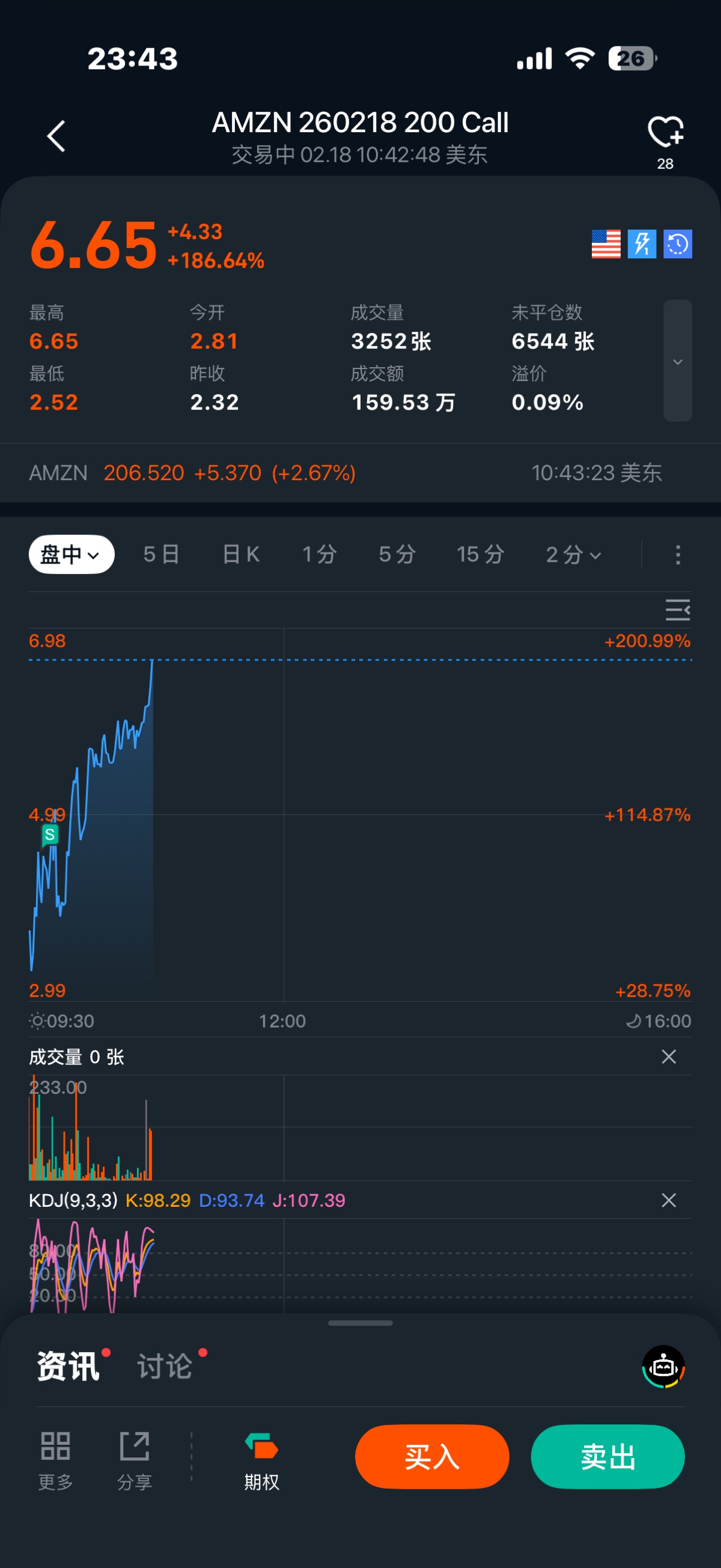Go back to the previous screen
721x1568 pixels.
[x=56, y=136]
